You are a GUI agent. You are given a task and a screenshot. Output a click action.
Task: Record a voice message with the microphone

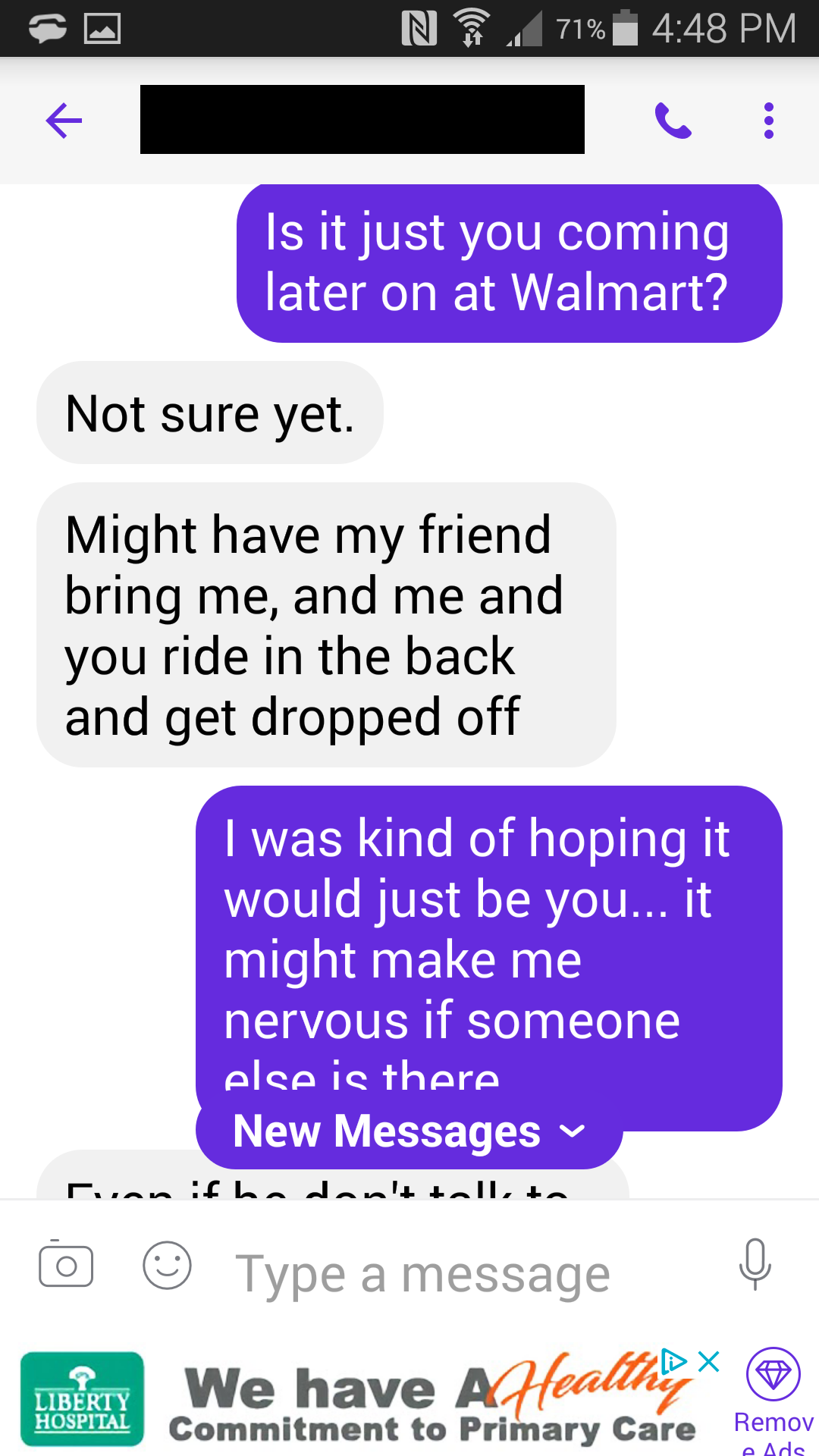coord(755,1264)
